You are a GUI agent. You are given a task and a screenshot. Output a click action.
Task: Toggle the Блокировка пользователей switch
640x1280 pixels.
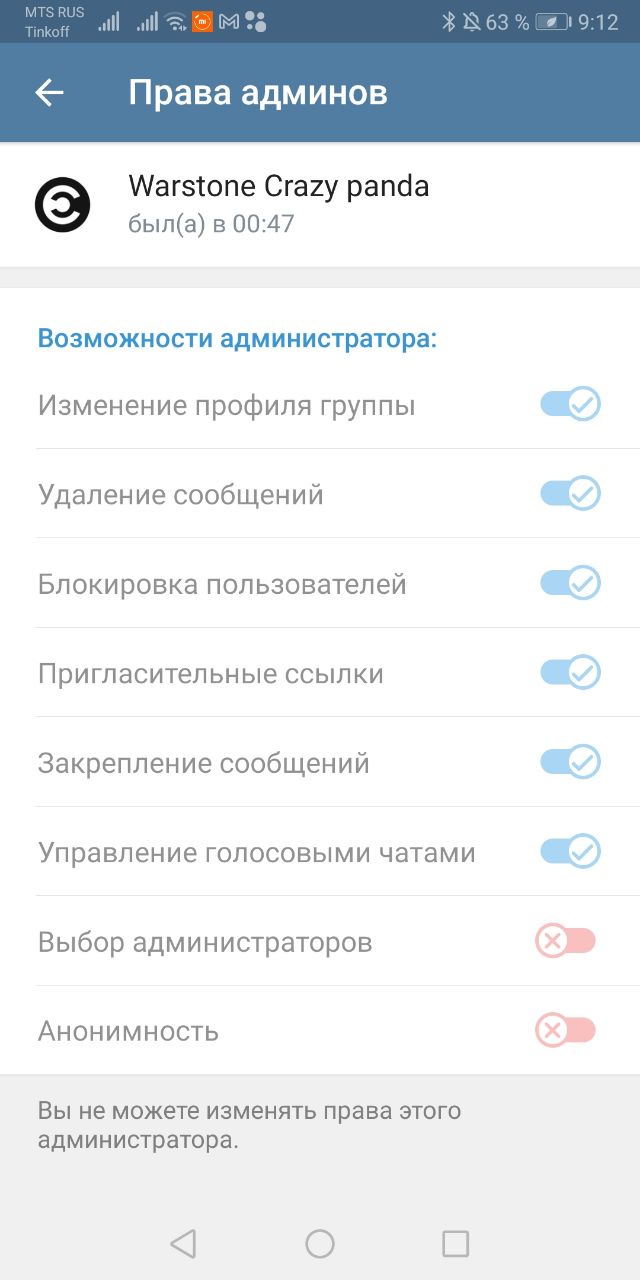tap(570, 583)
